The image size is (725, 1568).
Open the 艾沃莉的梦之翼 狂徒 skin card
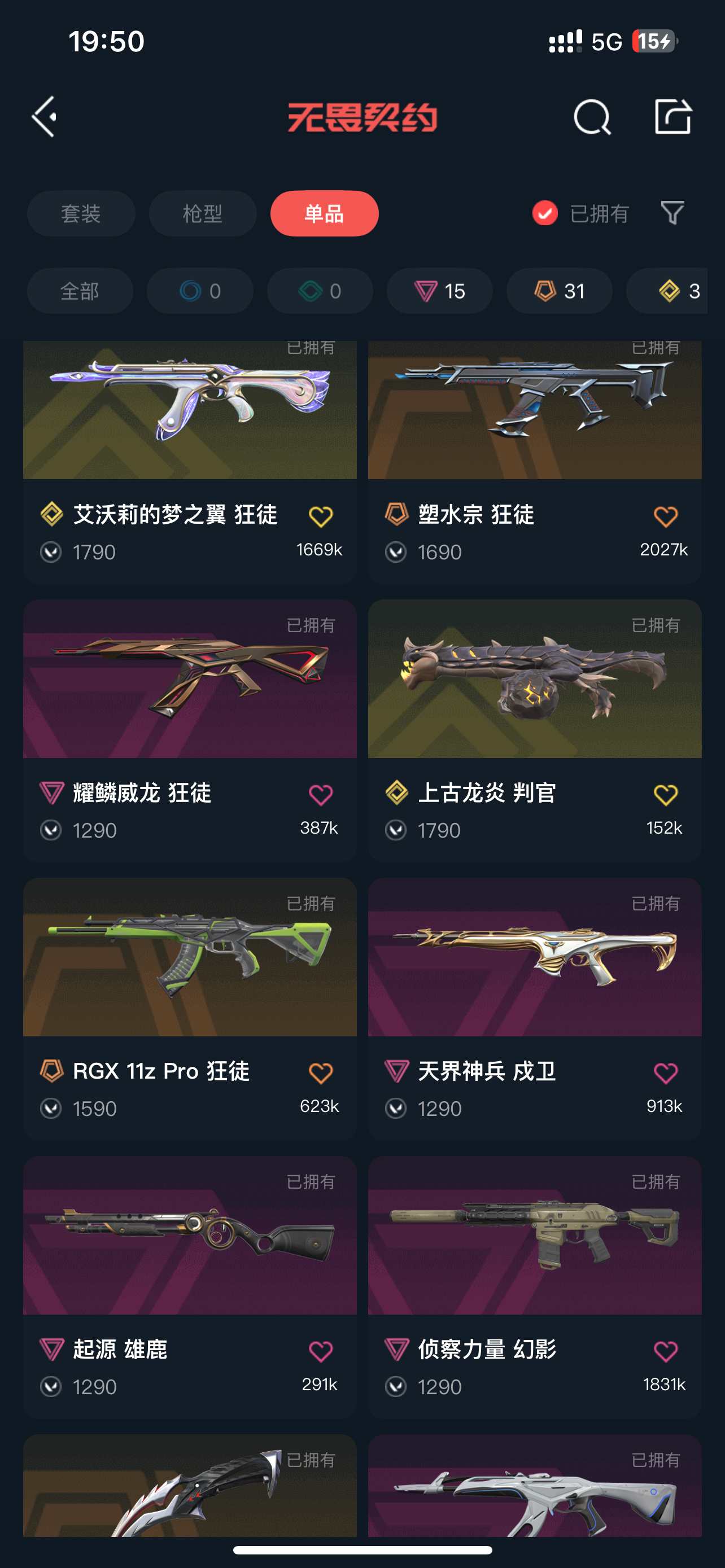click(x=189, y=414)
